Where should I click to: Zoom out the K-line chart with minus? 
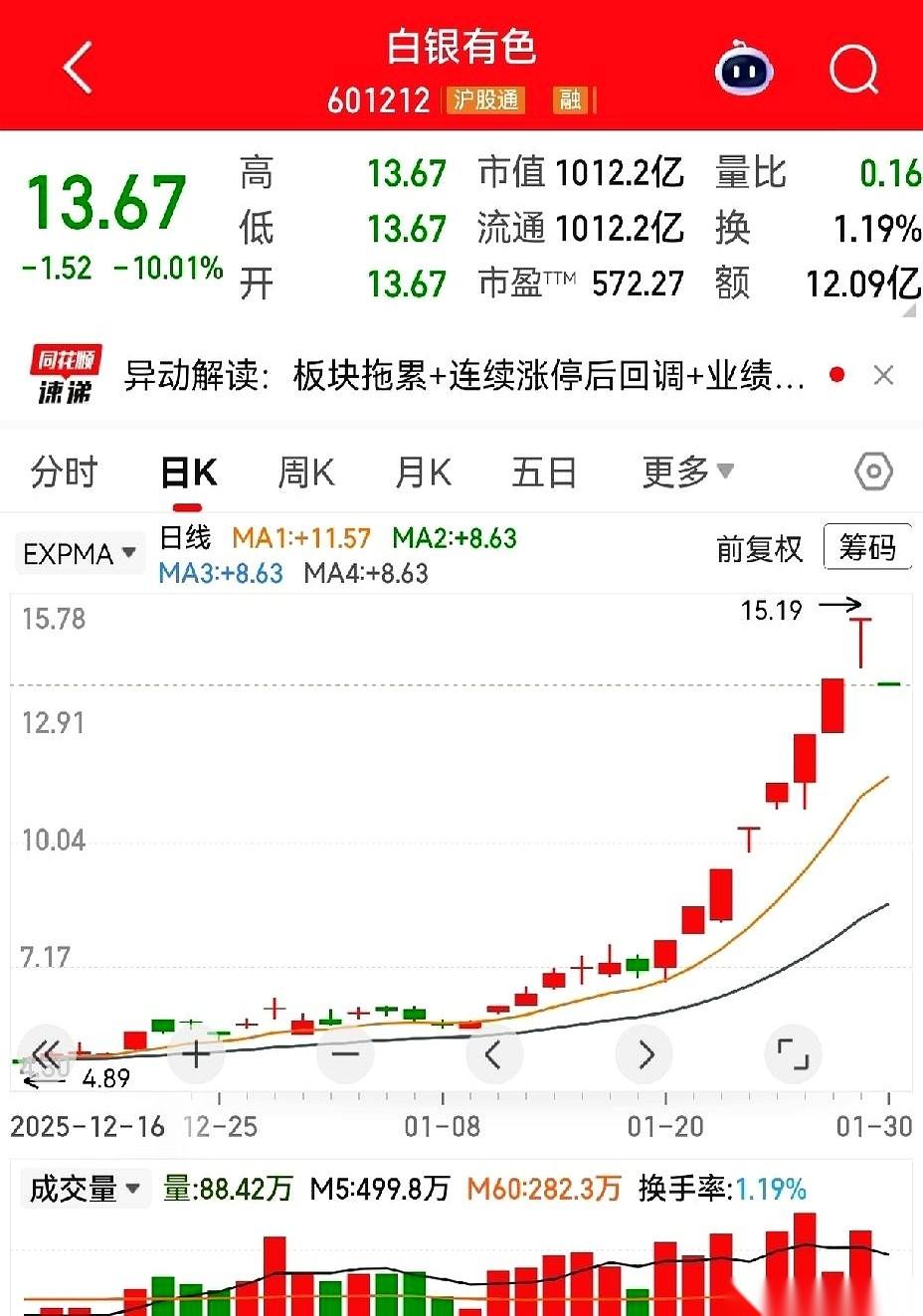[x=345, y=1053]
